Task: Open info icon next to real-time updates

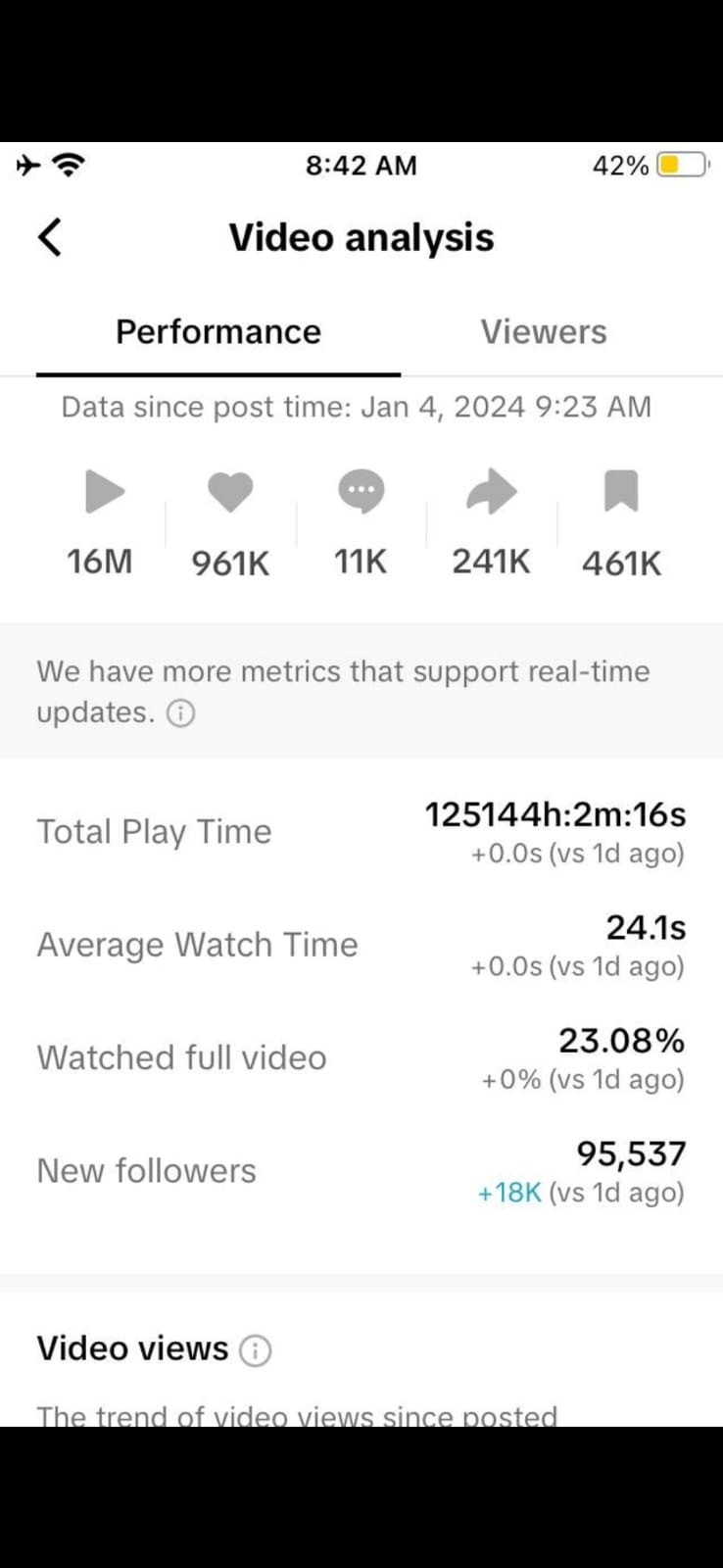Action: [180, 713]
